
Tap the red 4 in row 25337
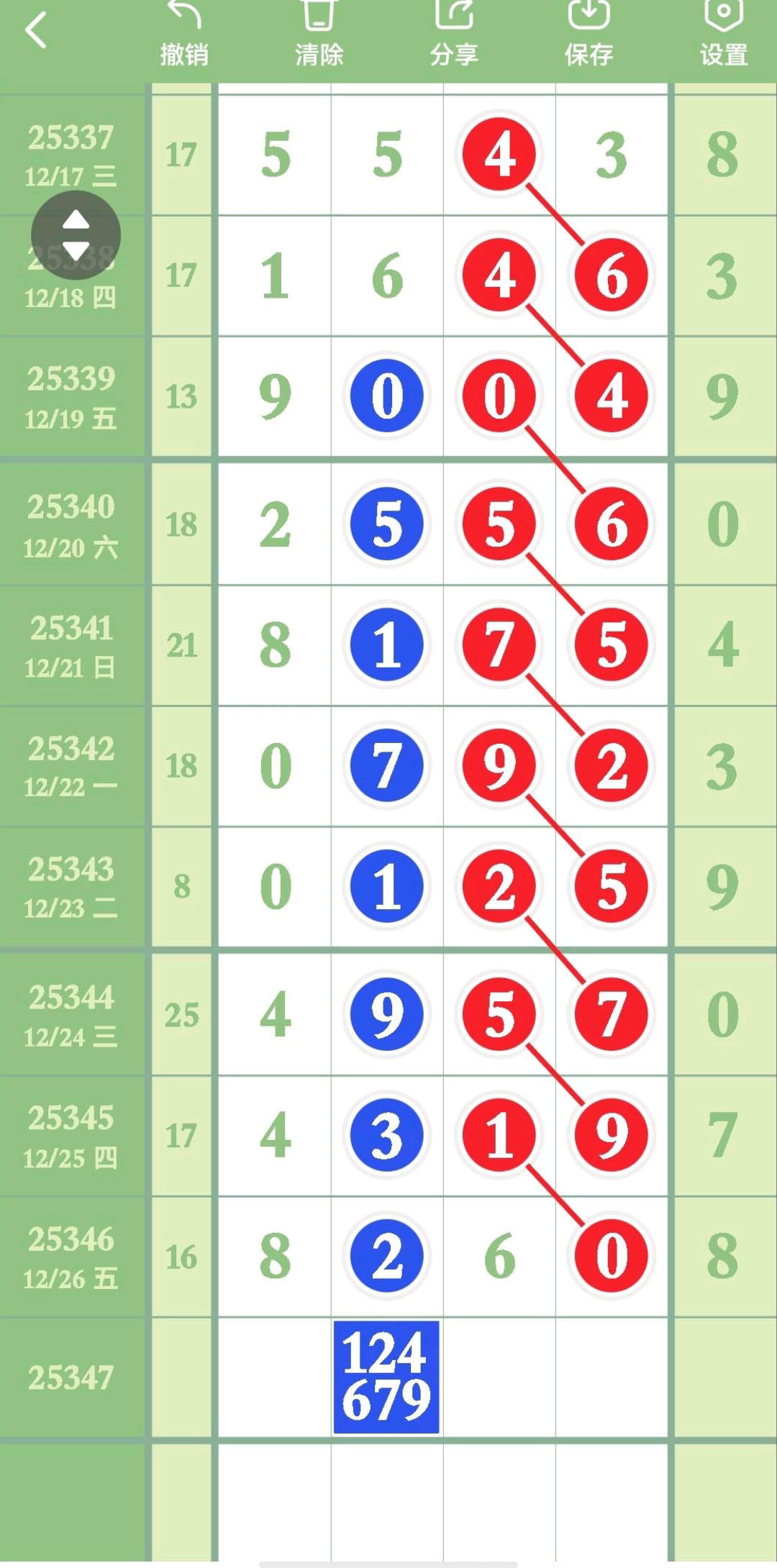(499, 155)
